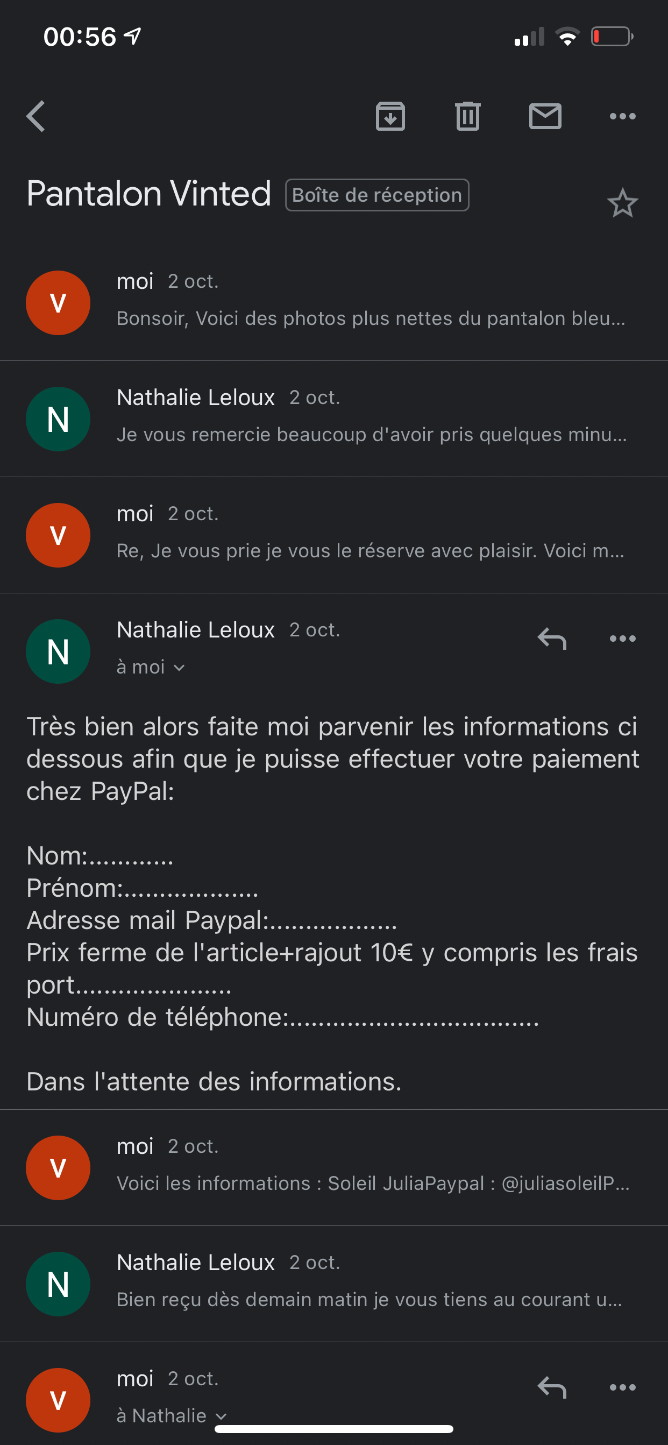Expand Nathalie's message 'Je vous remercie beaucoup'

[334, 418]
